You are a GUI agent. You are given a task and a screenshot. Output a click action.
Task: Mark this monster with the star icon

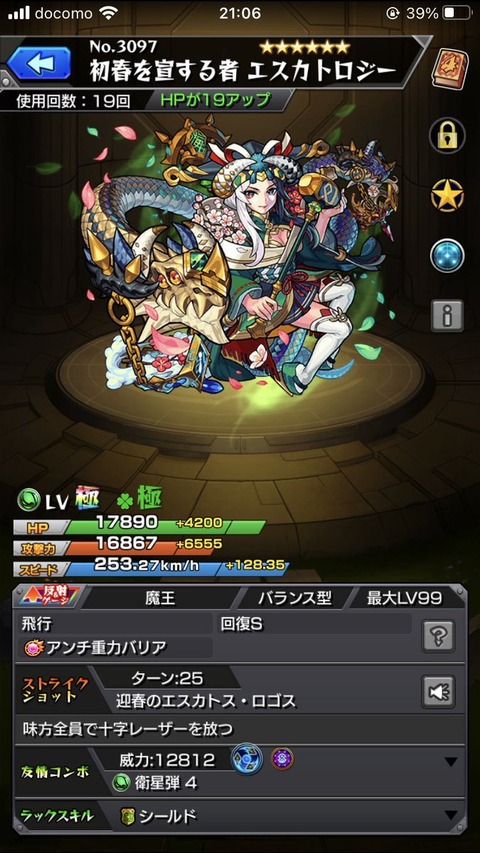(447, 195)
